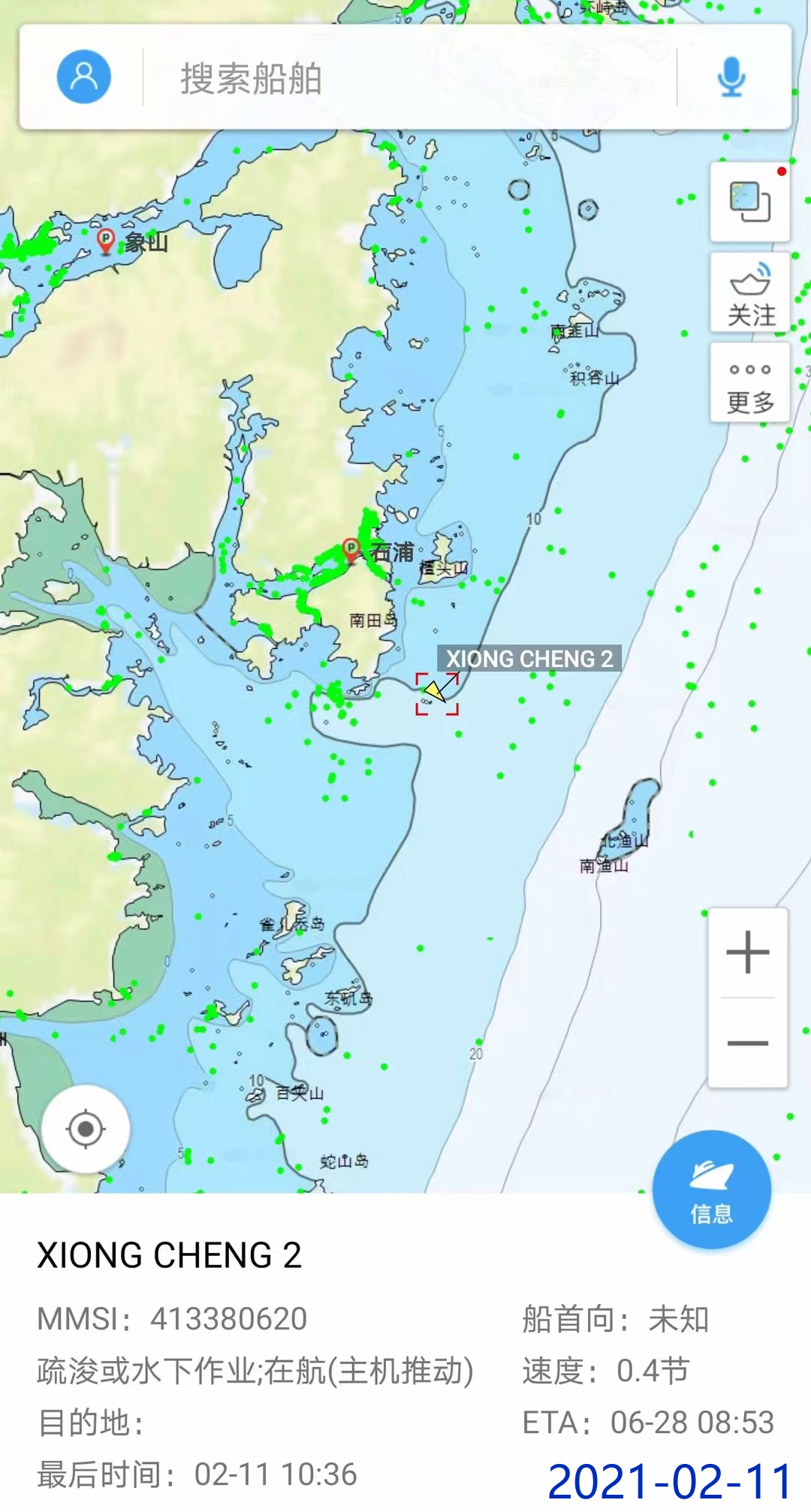Follow this ship with 关注
Screen dimensions: 811x1512
click(749, 294)
